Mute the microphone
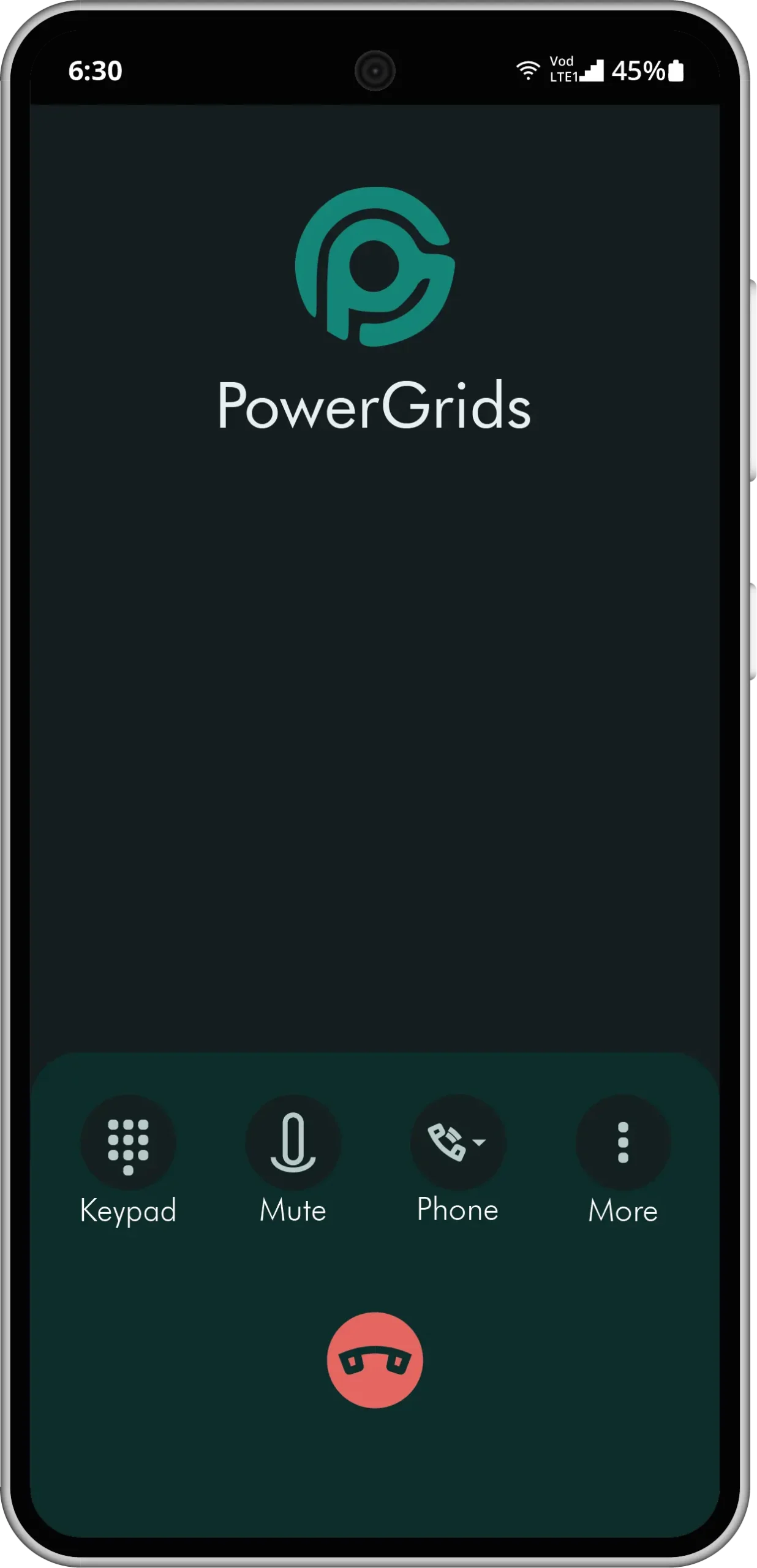 [x=293, y=1143]
